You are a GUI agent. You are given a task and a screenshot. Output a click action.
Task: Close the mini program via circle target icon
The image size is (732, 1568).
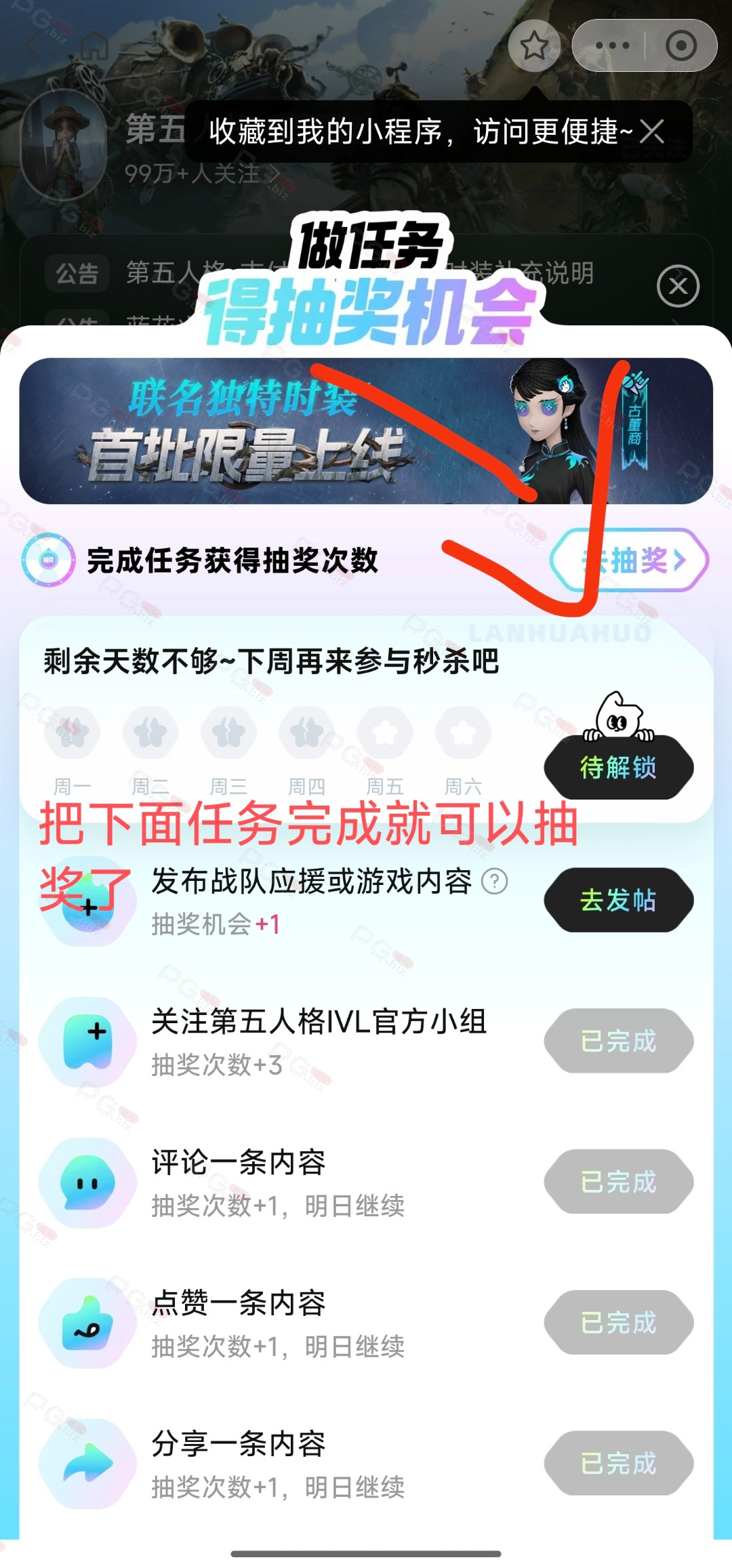coord(680,46)
